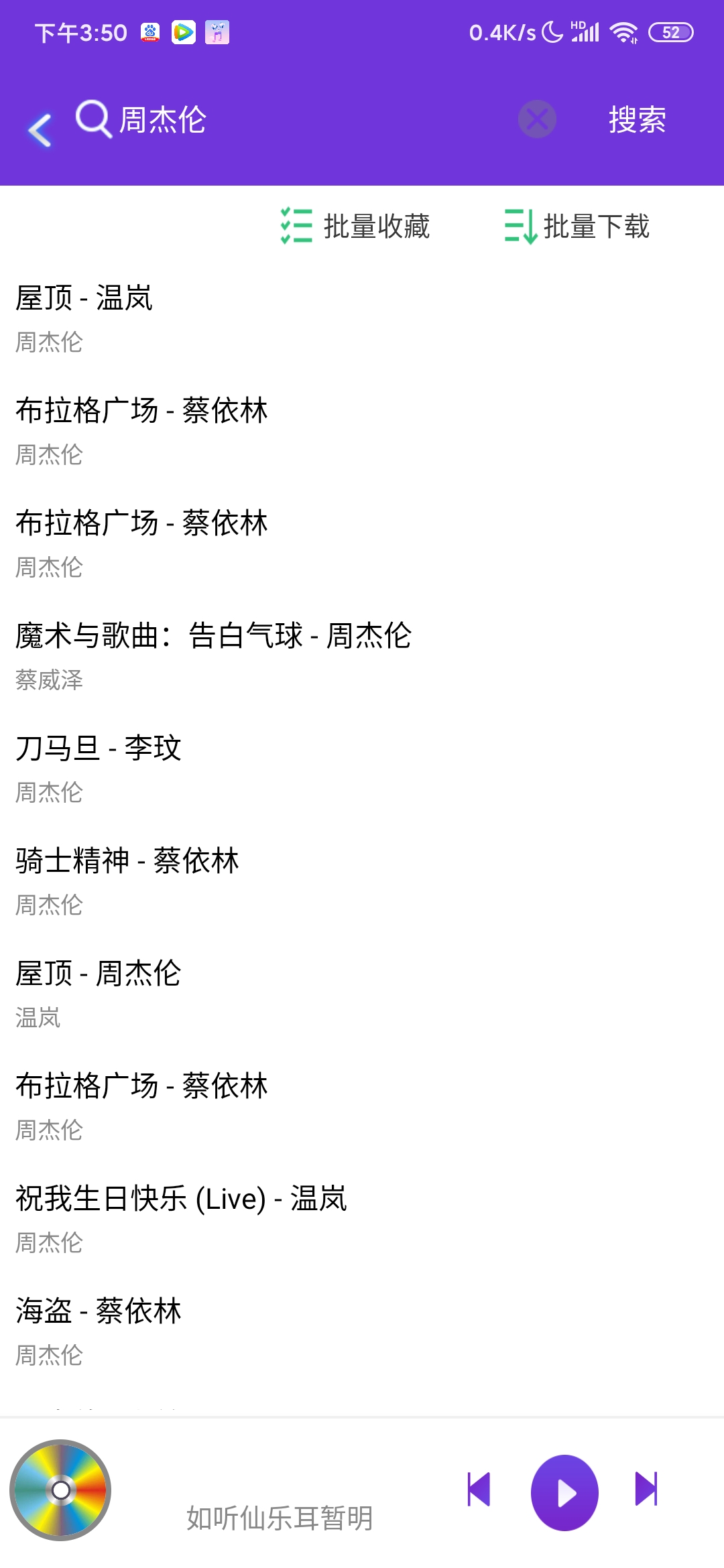724x1568 pixels.
Task: Tap the 搜索 button
Action: click(x=637, y=120)
